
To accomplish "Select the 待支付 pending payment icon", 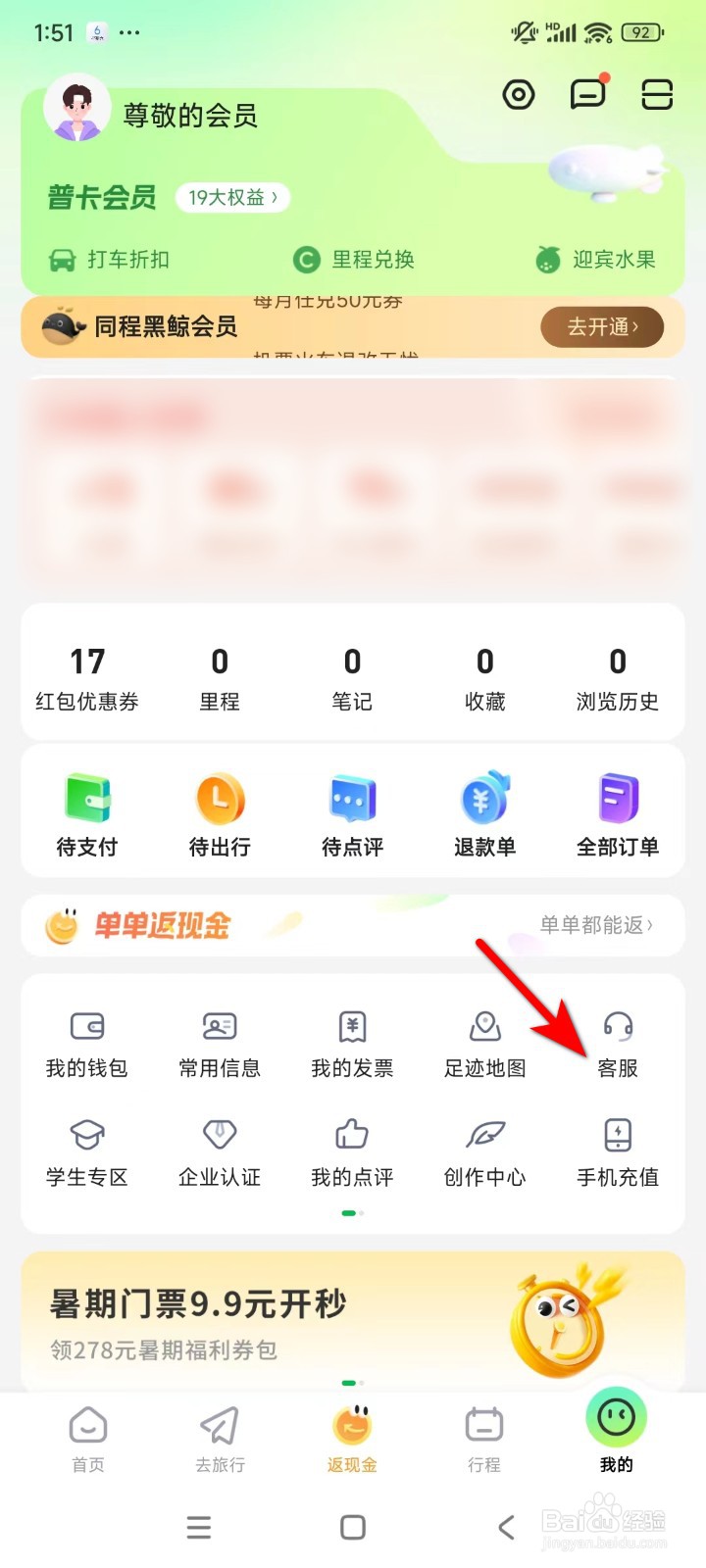I will pyautogui.click(x=86, y=811).
